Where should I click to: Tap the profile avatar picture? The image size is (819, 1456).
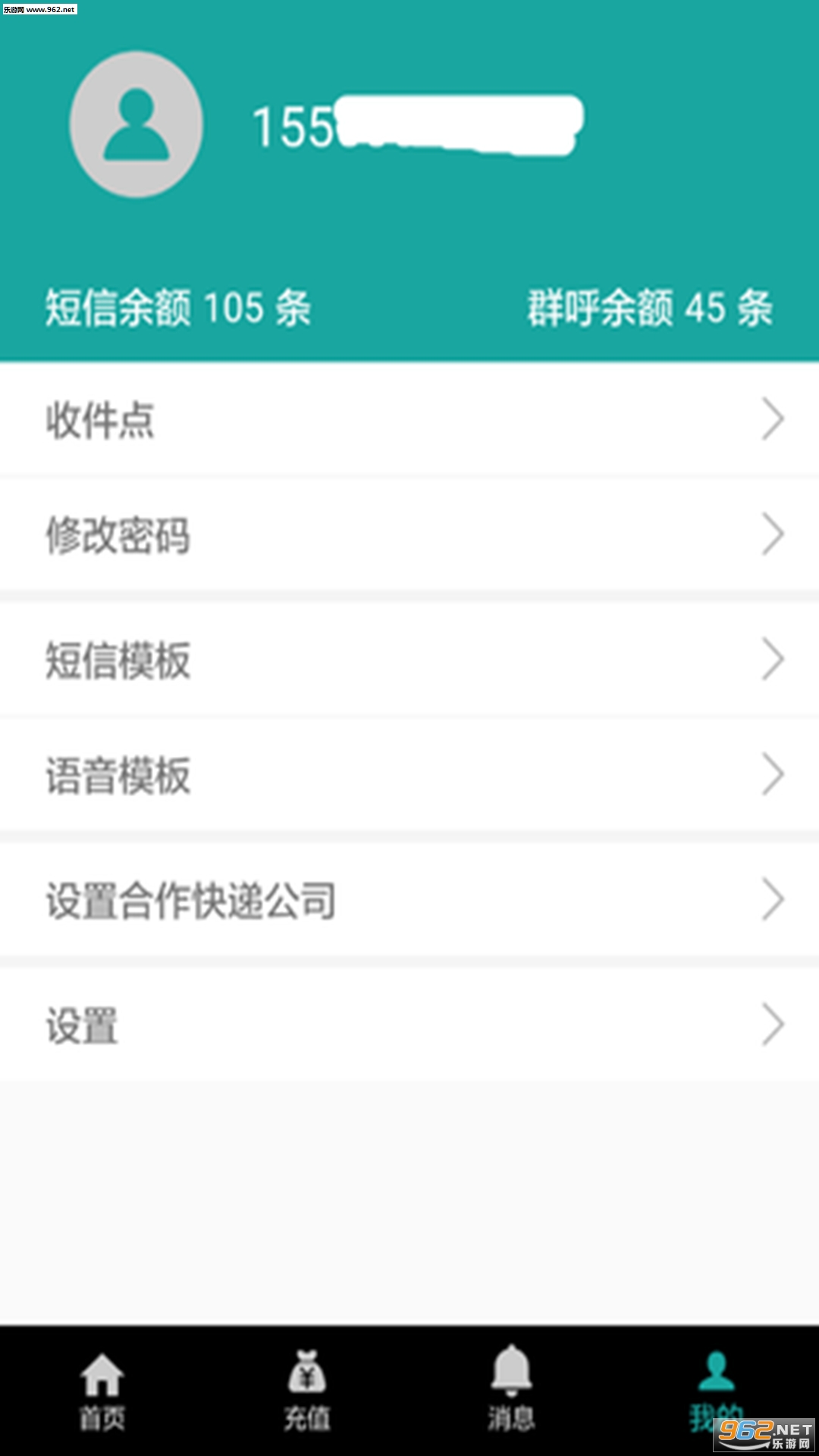pos(136,125)
